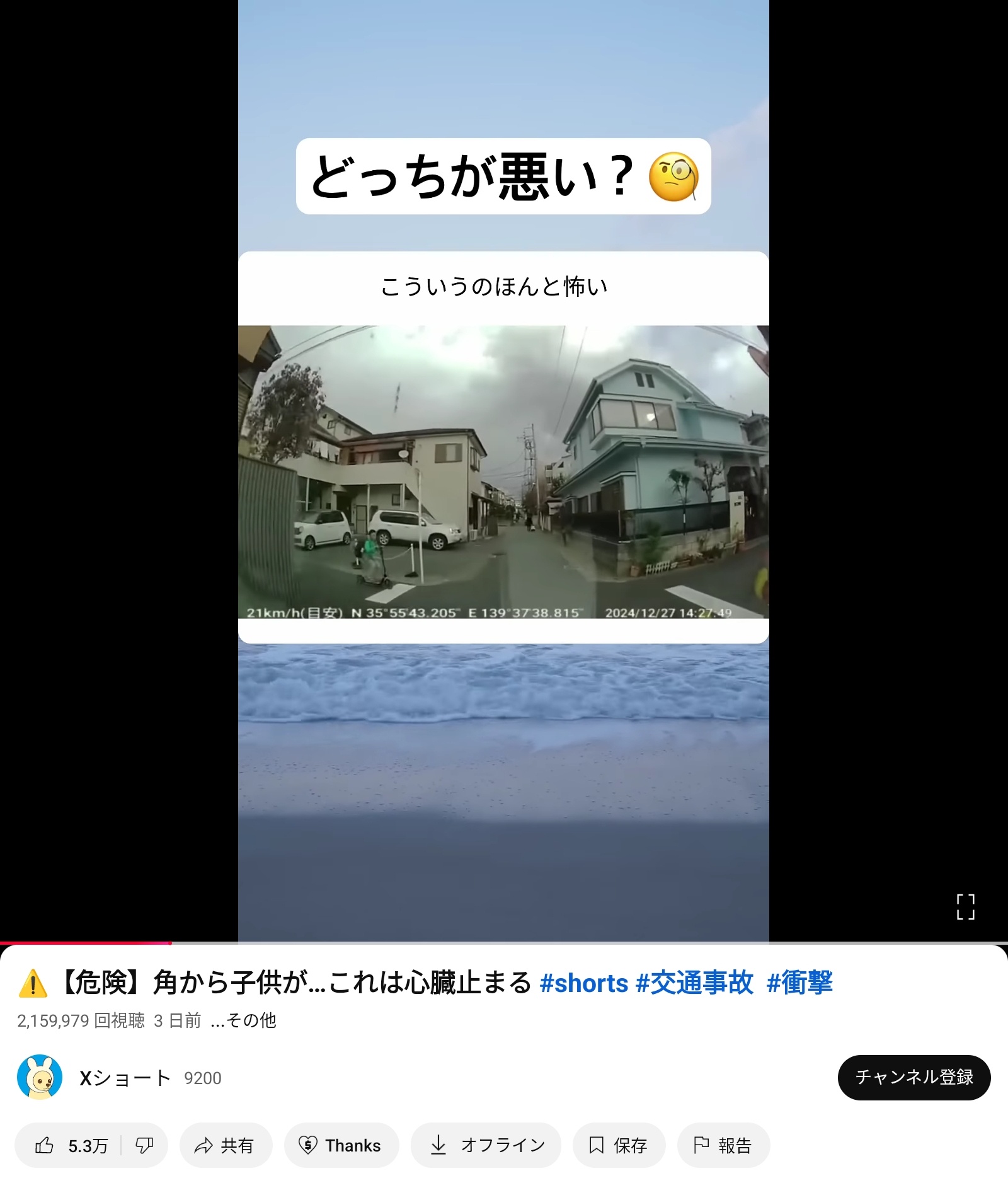
Task: Open the #shorts hashtag
Action: (x=584, y=983)
